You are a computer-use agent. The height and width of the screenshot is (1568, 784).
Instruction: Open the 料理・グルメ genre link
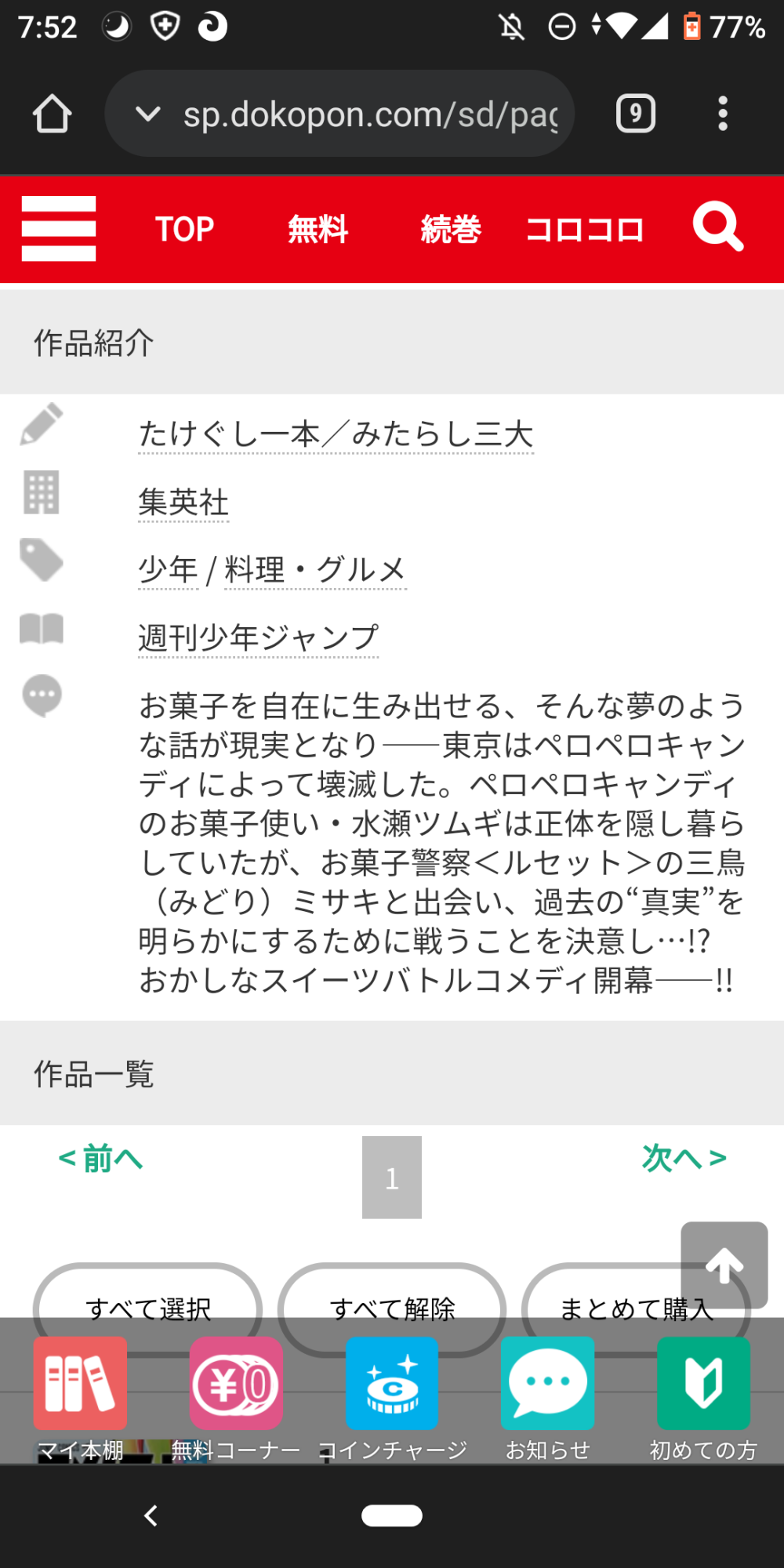[315, 570]
